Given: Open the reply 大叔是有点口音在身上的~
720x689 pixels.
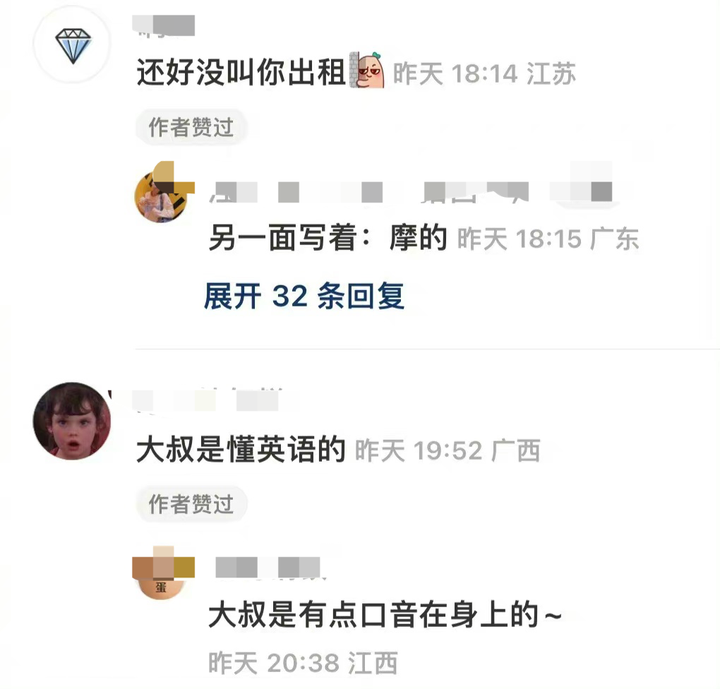Looking at the screenshot, I should click(x=385, y=614).
